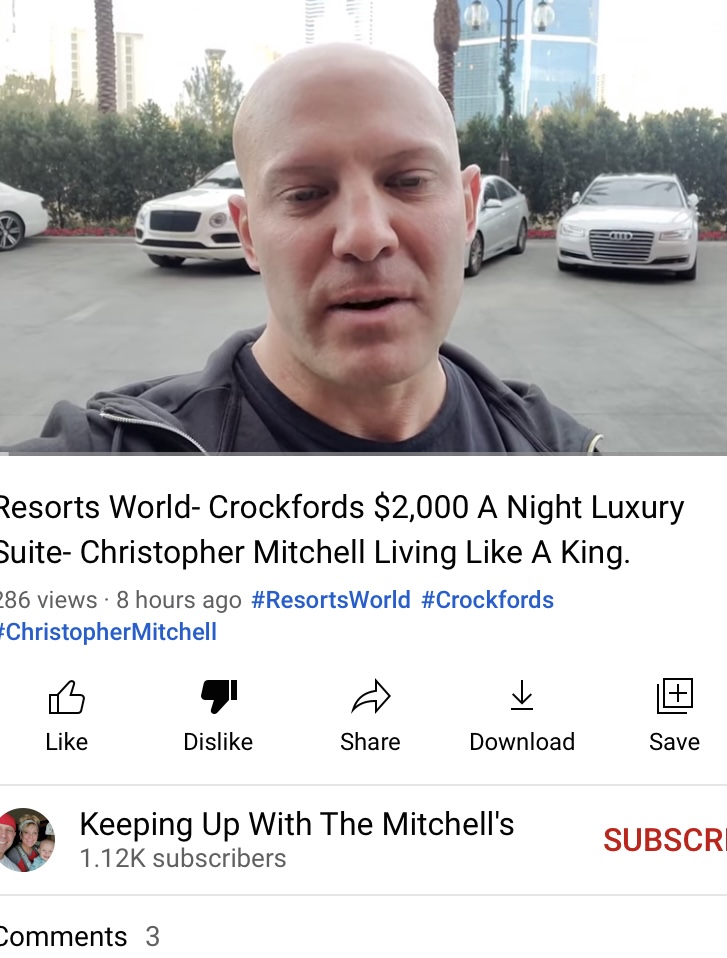This screenshot has height=958, width=727.
Task: Open the #ChristopherMitchell hashtag
Action: (108, 632)
